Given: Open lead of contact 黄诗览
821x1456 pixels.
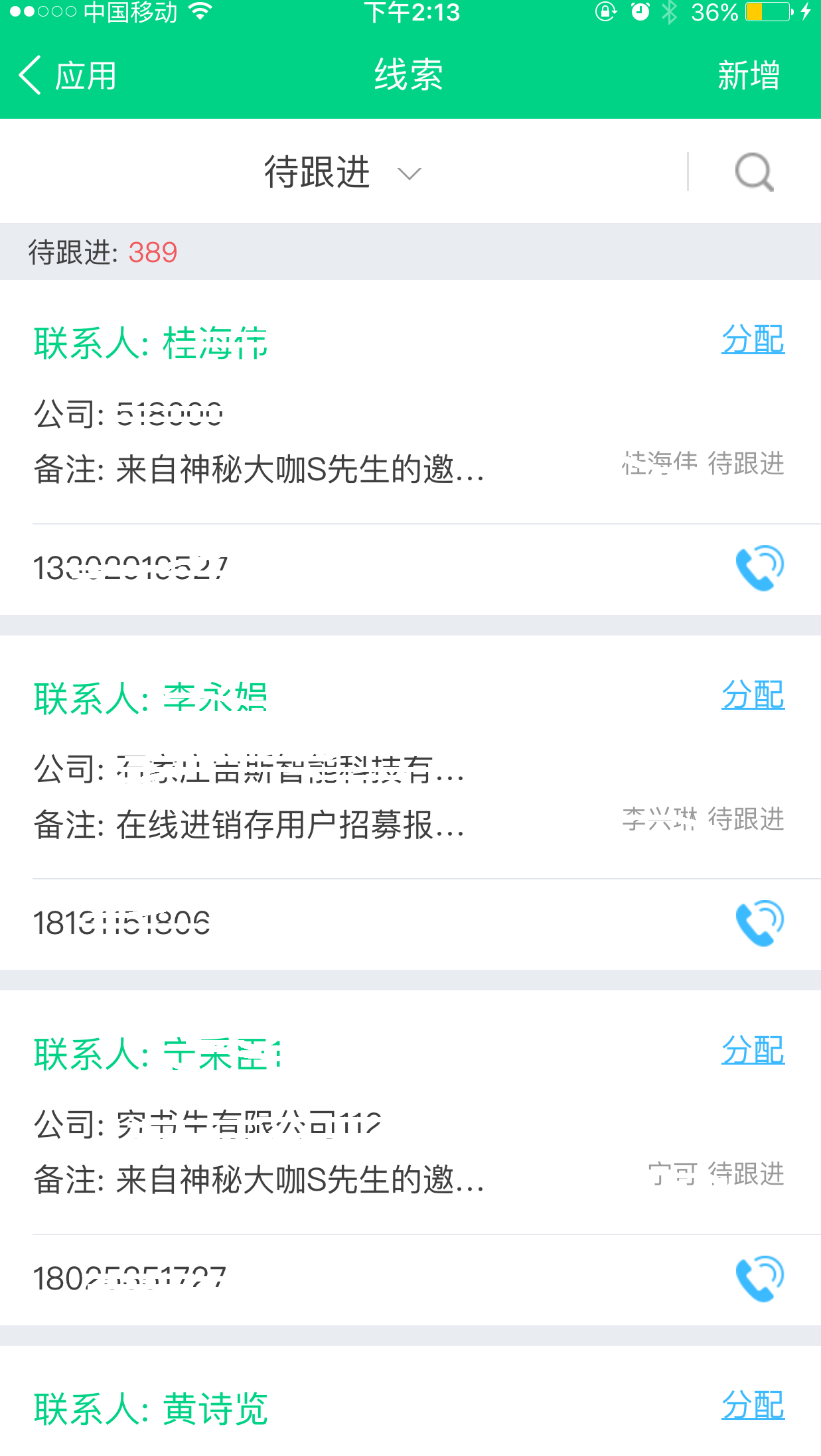Looking at the screenshot, I should pyautogui.click(x=265, y=1410).
